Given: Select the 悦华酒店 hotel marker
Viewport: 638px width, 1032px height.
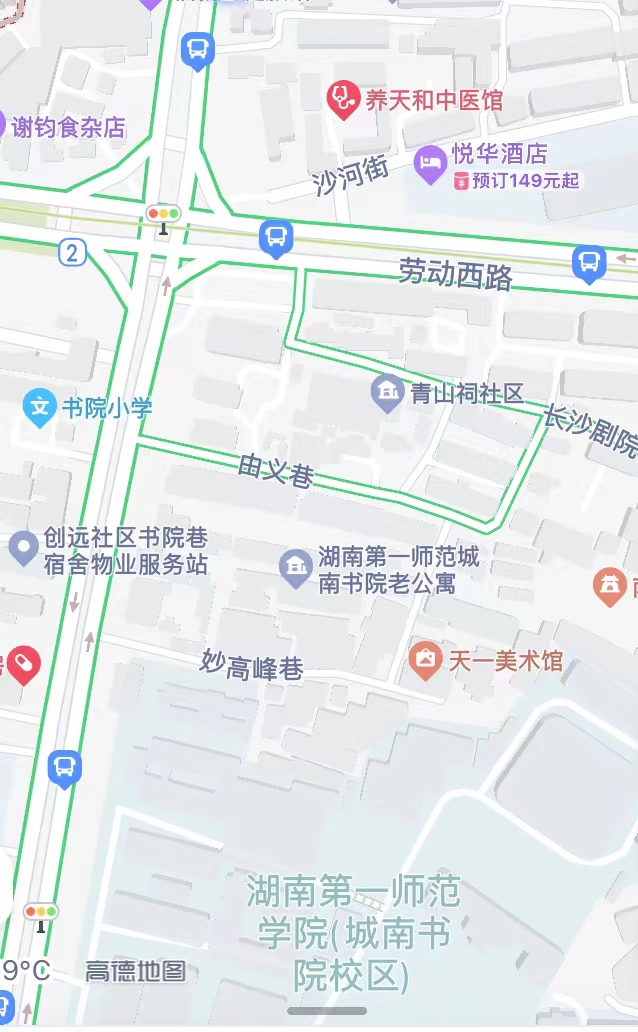Looking at the screenshot, I should 430,162.
